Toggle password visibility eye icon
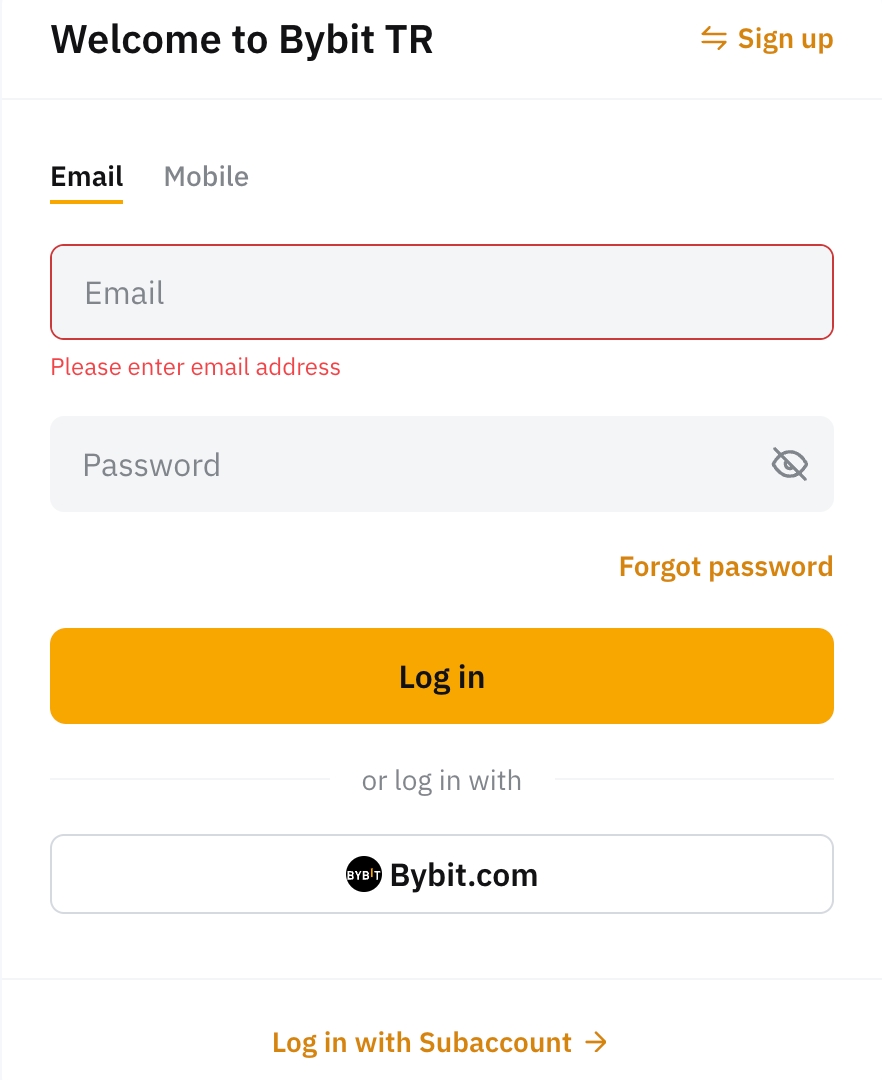This screenshot has width=882, height=1080. (x=789, y=465)
